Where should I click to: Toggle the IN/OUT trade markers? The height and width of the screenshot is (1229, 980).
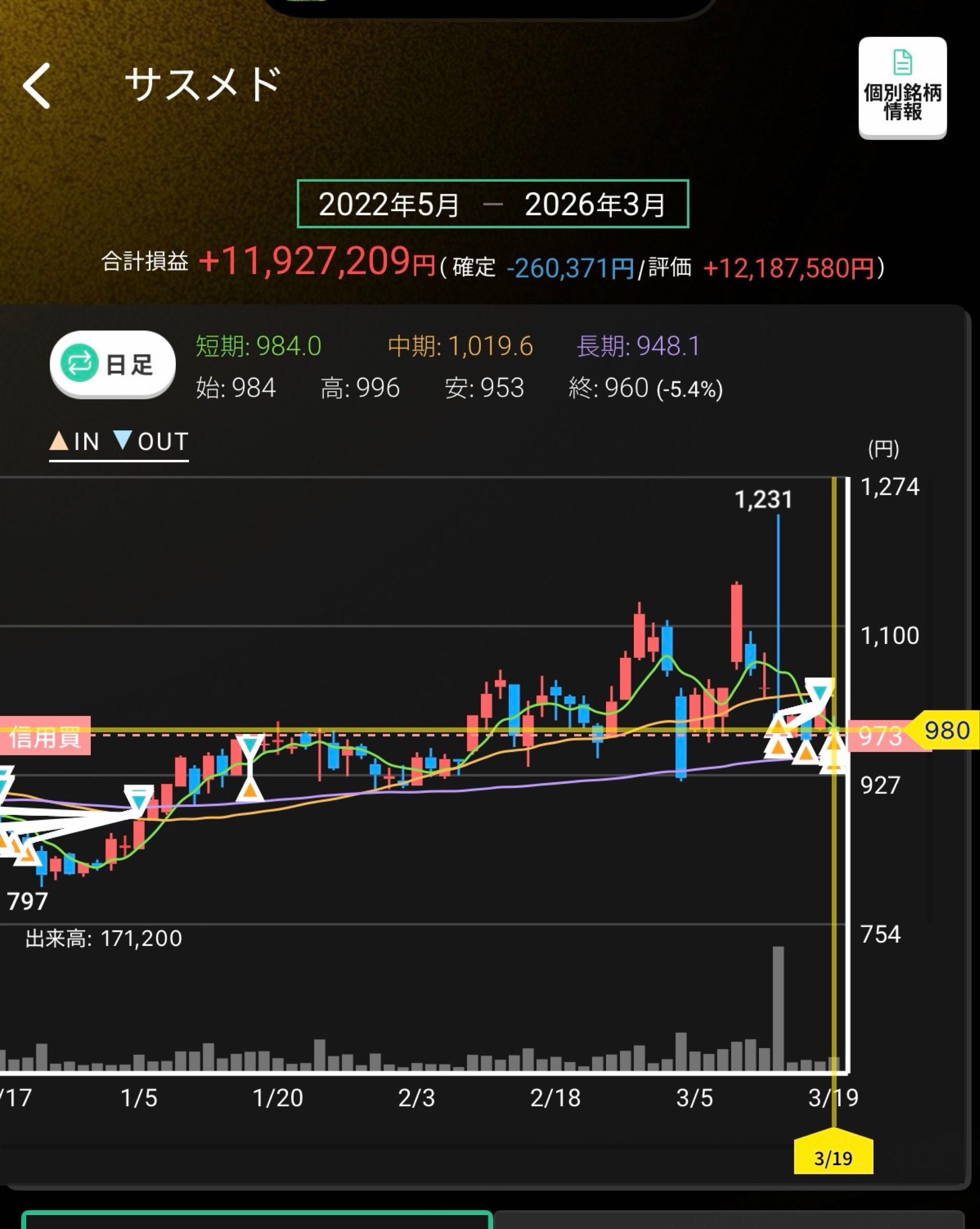(x=118, y=442)
